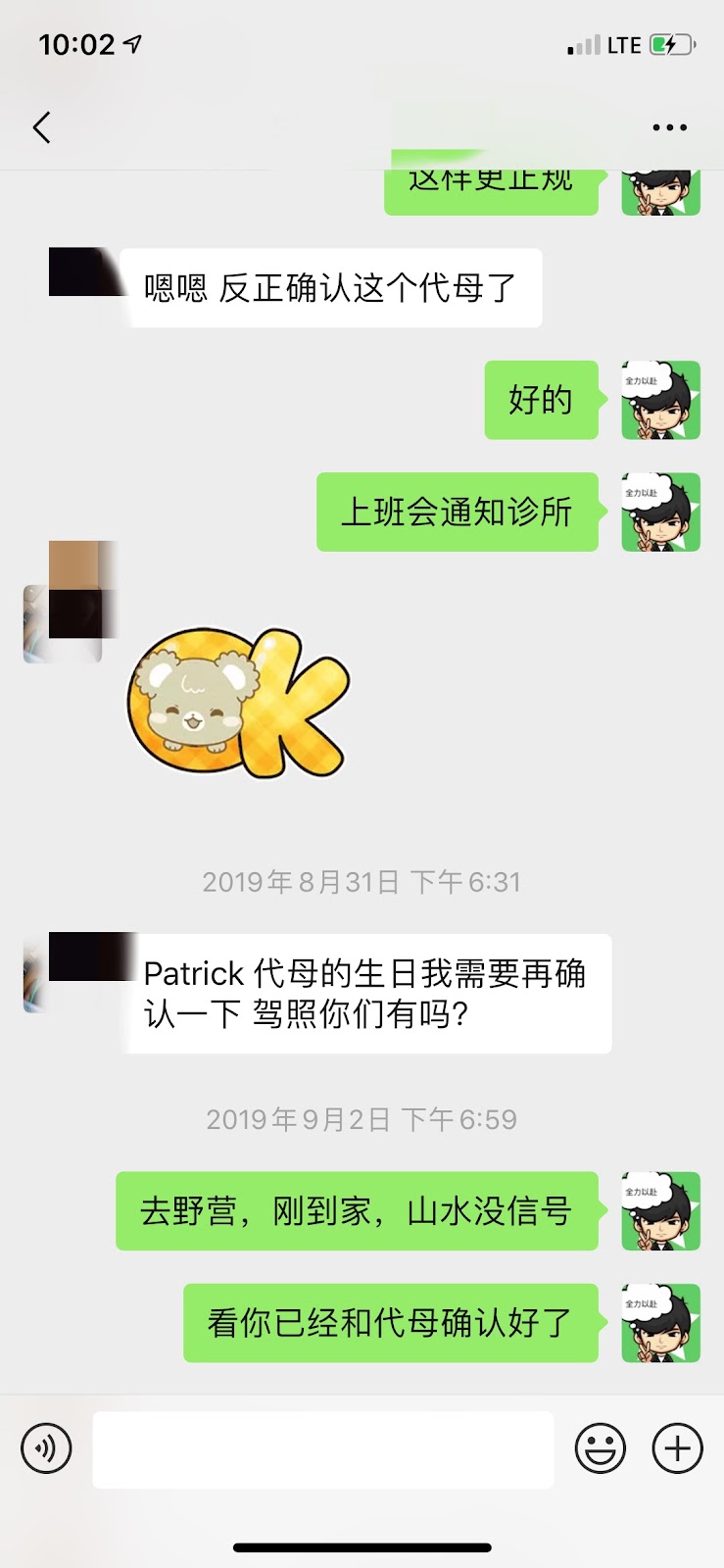
Task: Open the plus attachments menu
Action: pos(678,1448)
